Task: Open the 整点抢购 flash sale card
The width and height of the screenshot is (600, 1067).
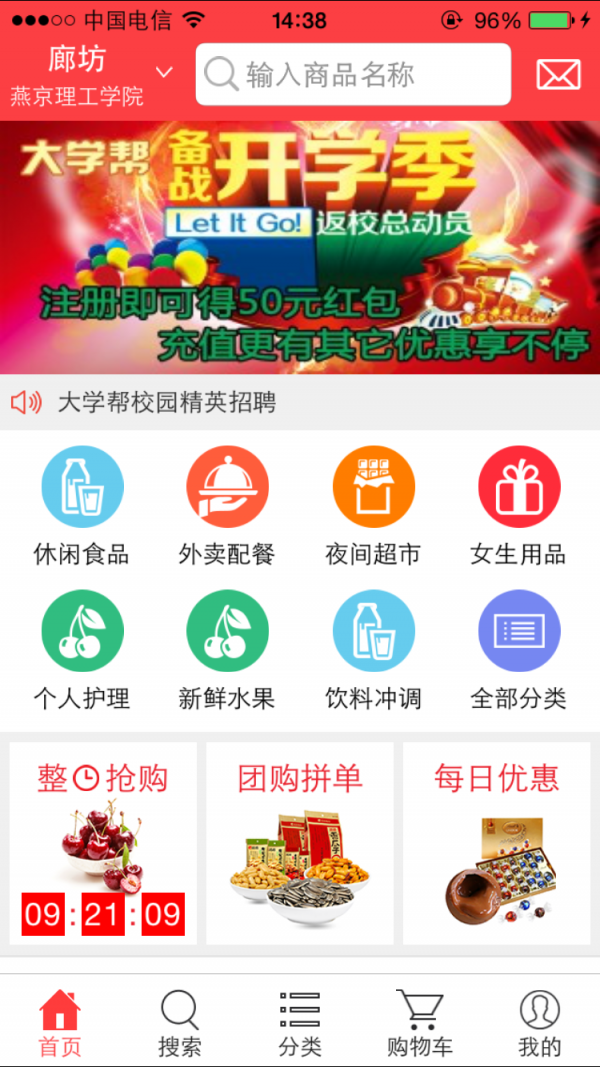Action: [103, 843]
